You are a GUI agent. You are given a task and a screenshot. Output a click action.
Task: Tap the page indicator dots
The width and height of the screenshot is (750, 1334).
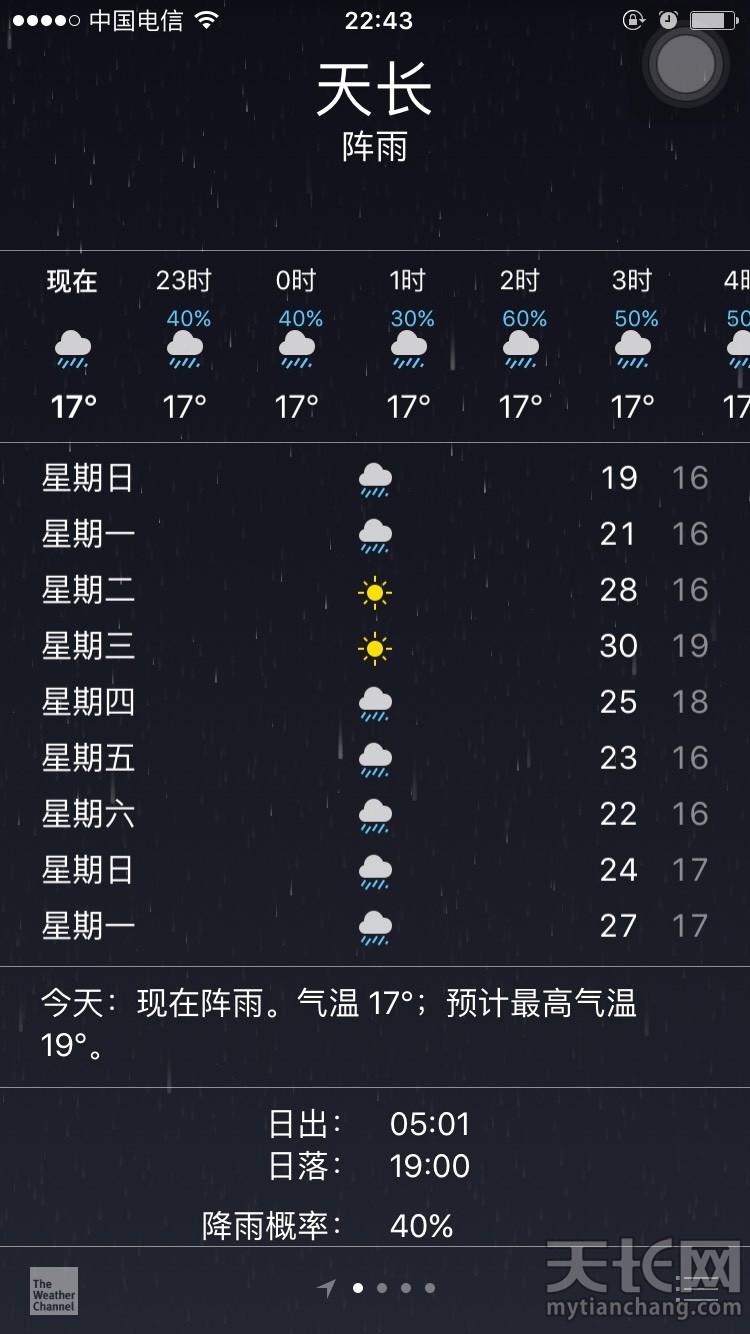(393, 1288)
